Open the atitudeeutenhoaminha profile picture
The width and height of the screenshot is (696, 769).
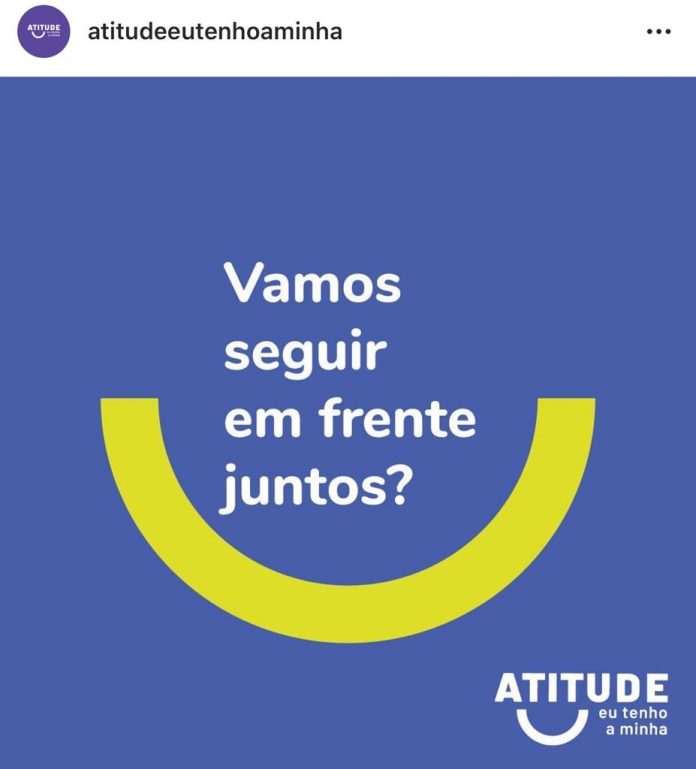43,32
